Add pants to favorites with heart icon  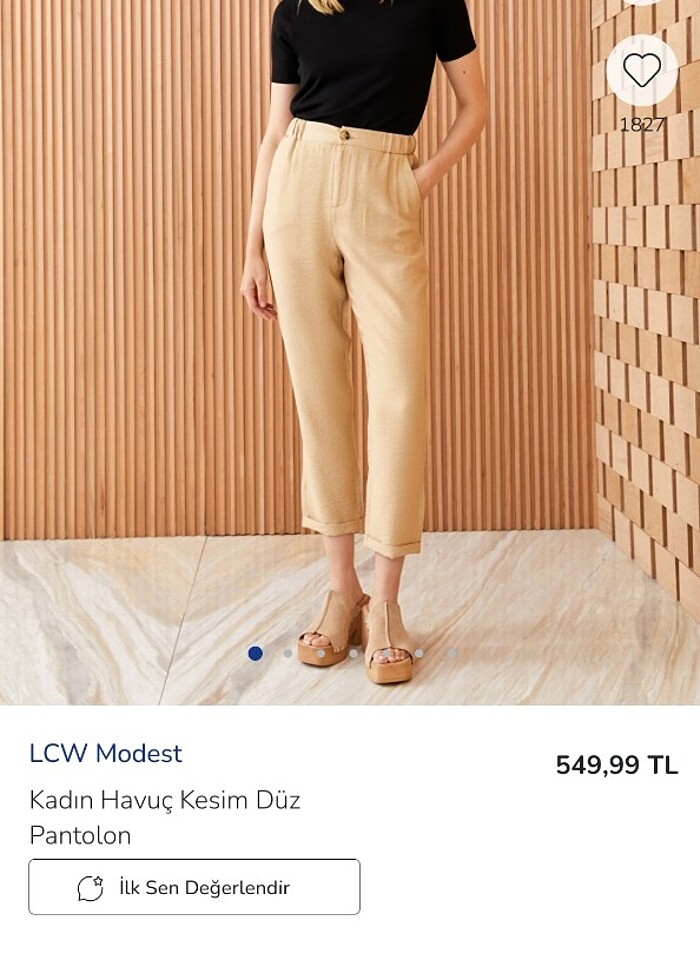(x=642, y=70)
